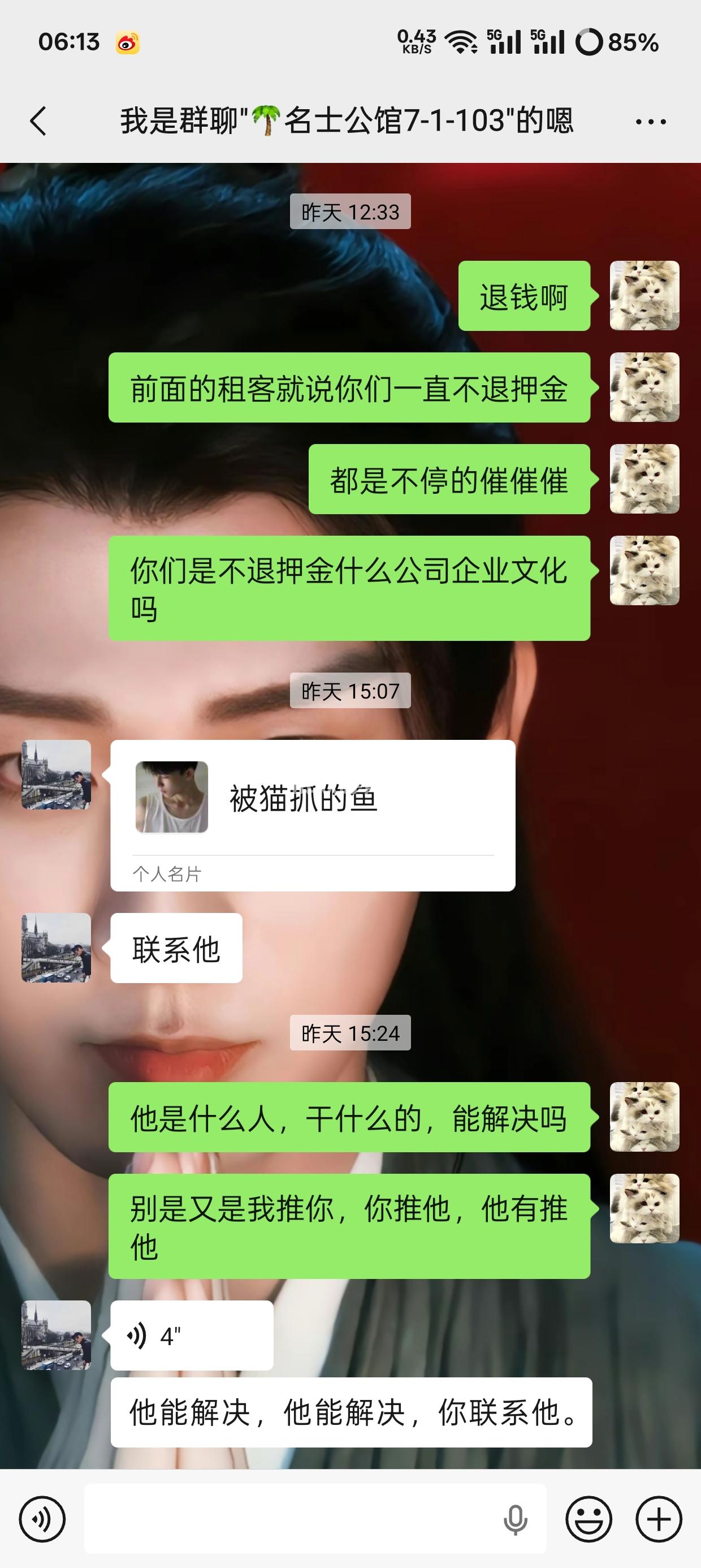Open the emoji sticker panel
The image size is (701, 1568).
pos(589,1519)
